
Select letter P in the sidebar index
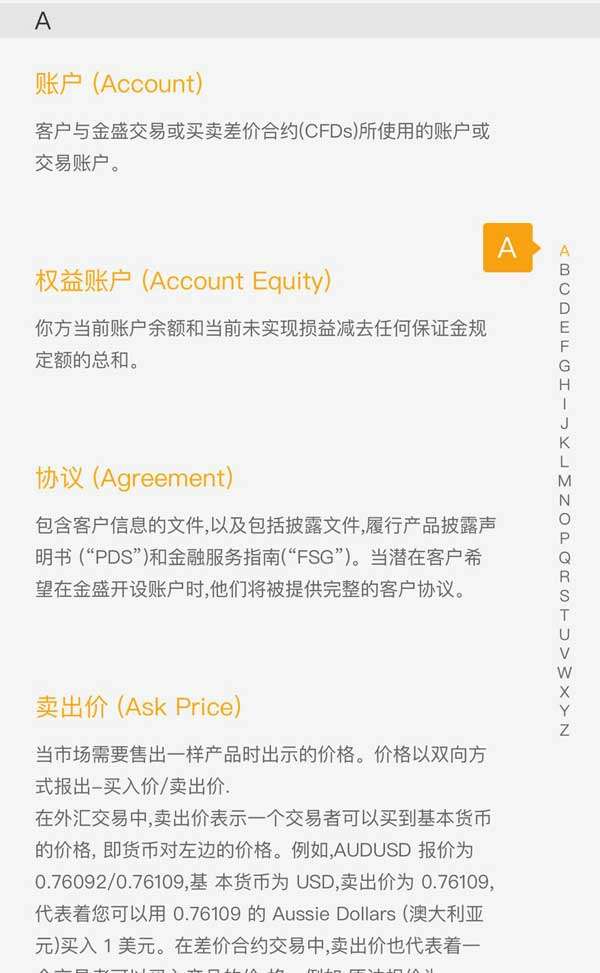click(564, 538)
